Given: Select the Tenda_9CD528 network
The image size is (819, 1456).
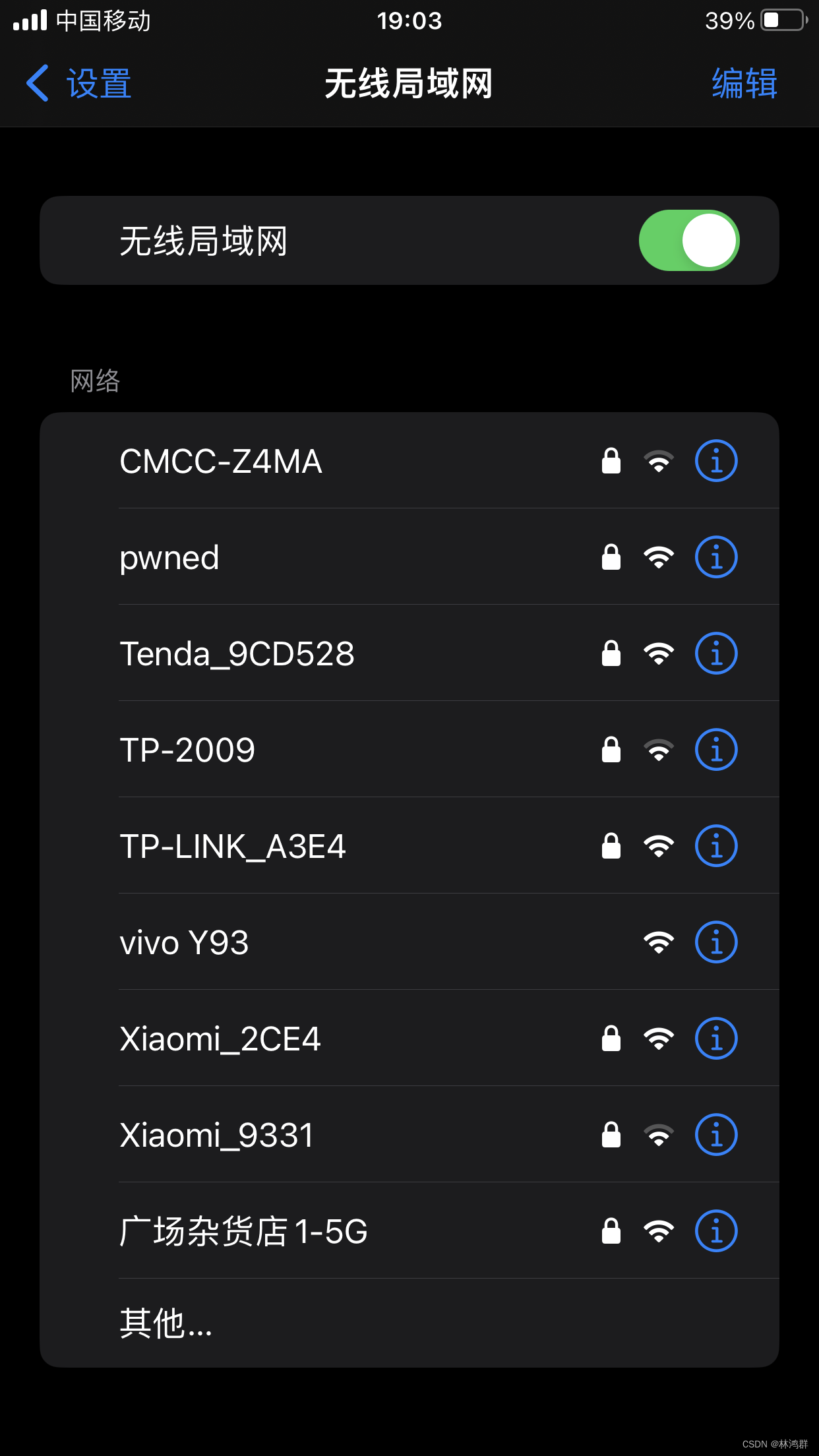Looking at the screenshot, I should pos(409,653).
